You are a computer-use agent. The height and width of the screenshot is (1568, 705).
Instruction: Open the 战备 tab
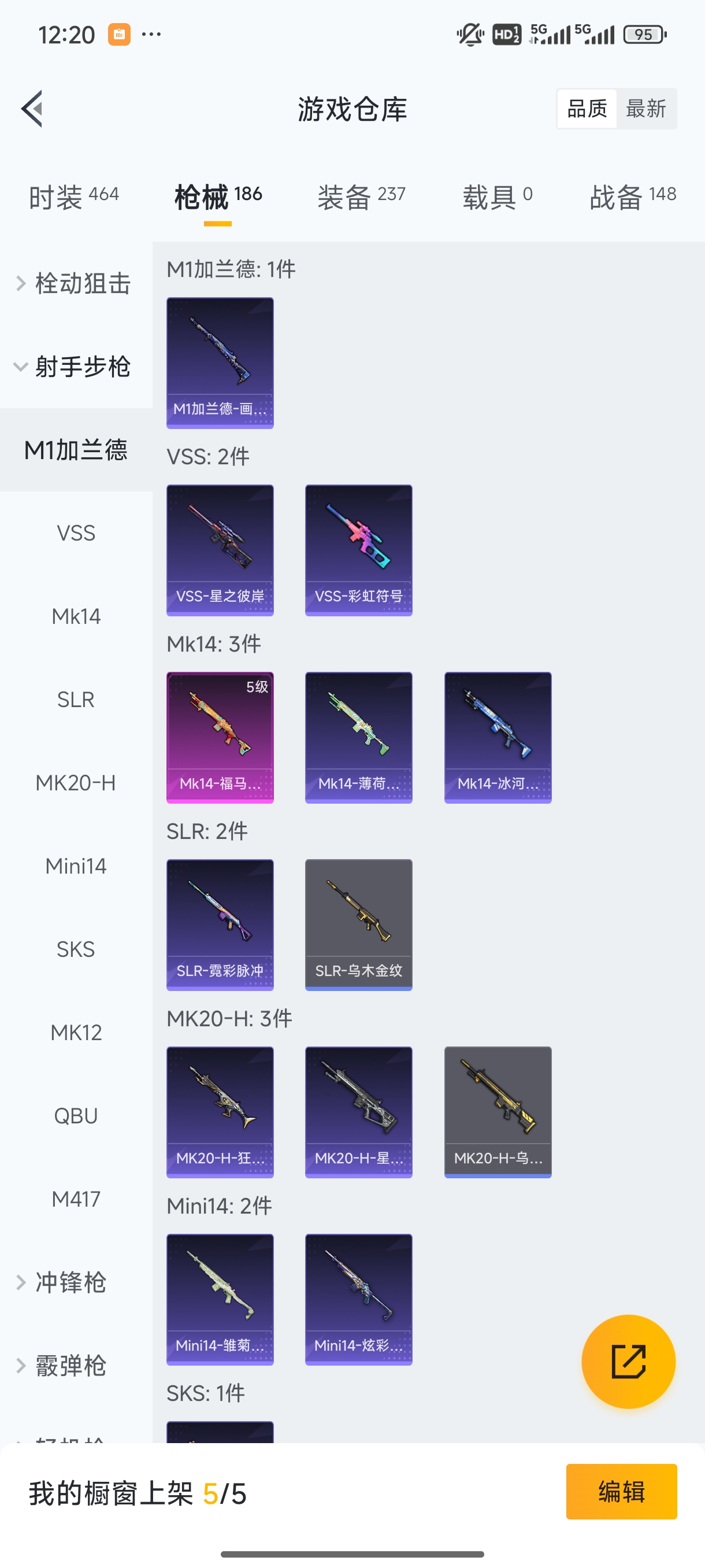633,197
